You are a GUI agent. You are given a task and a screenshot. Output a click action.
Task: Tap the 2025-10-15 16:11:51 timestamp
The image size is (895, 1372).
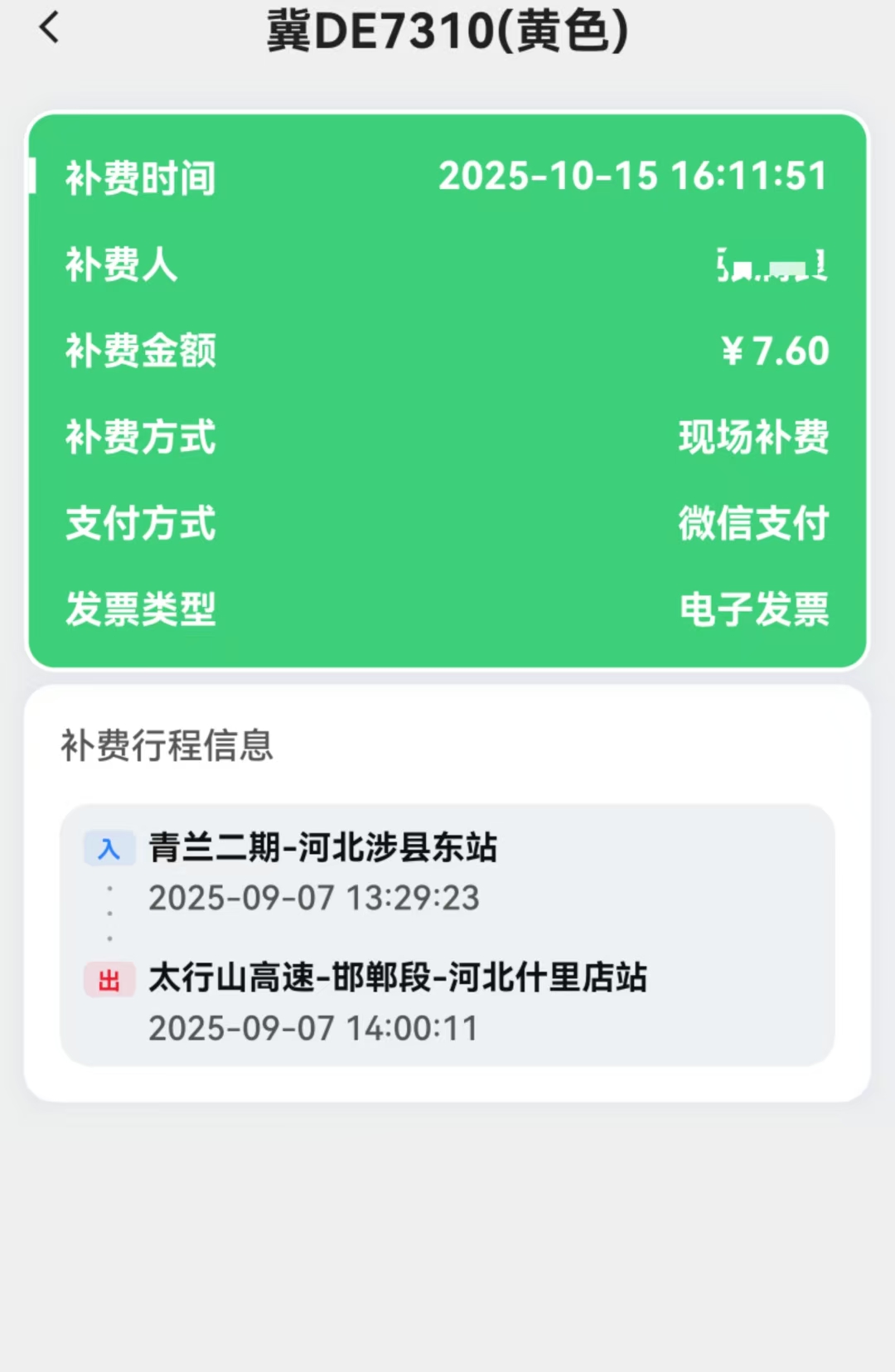(x=632, y=176)
